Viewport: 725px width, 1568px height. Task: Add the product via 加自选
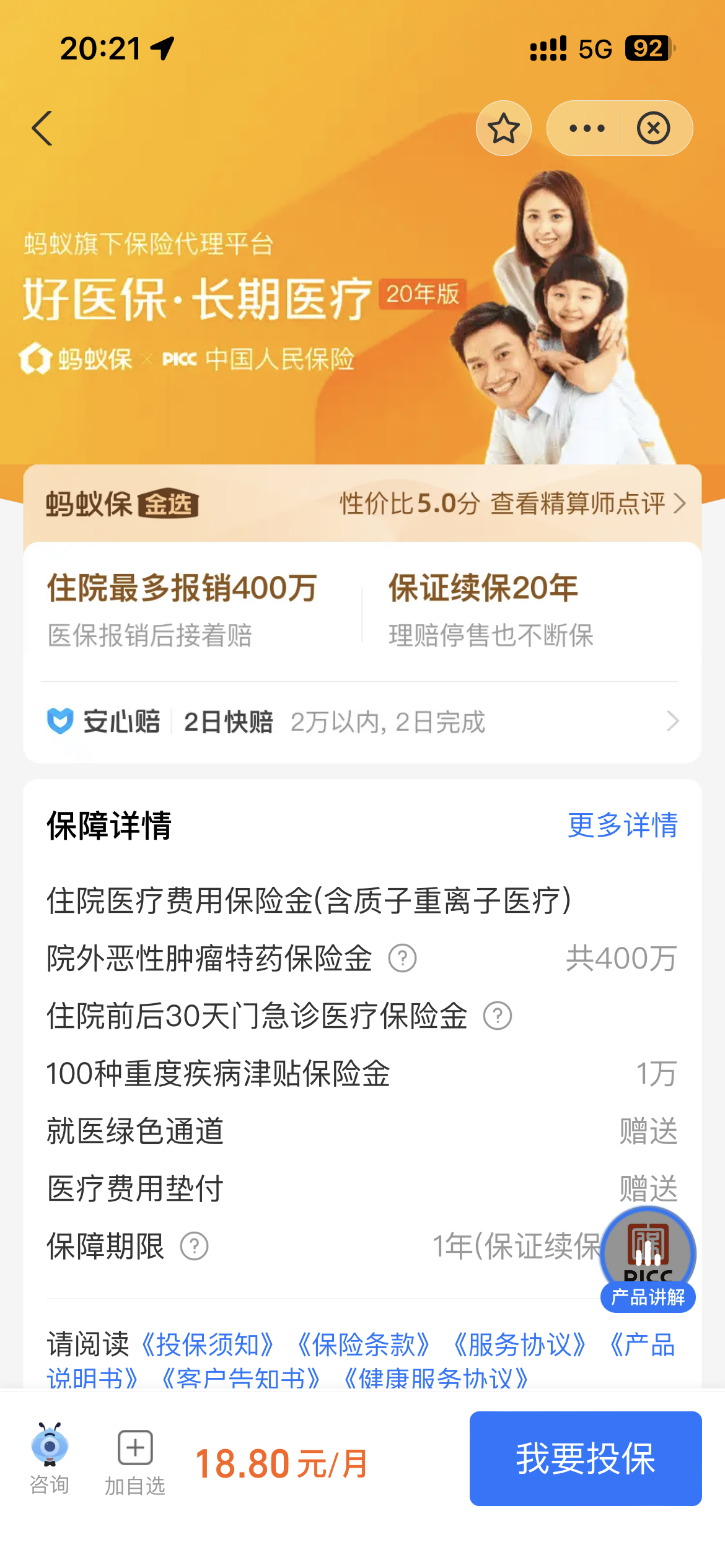[135, 1461]
